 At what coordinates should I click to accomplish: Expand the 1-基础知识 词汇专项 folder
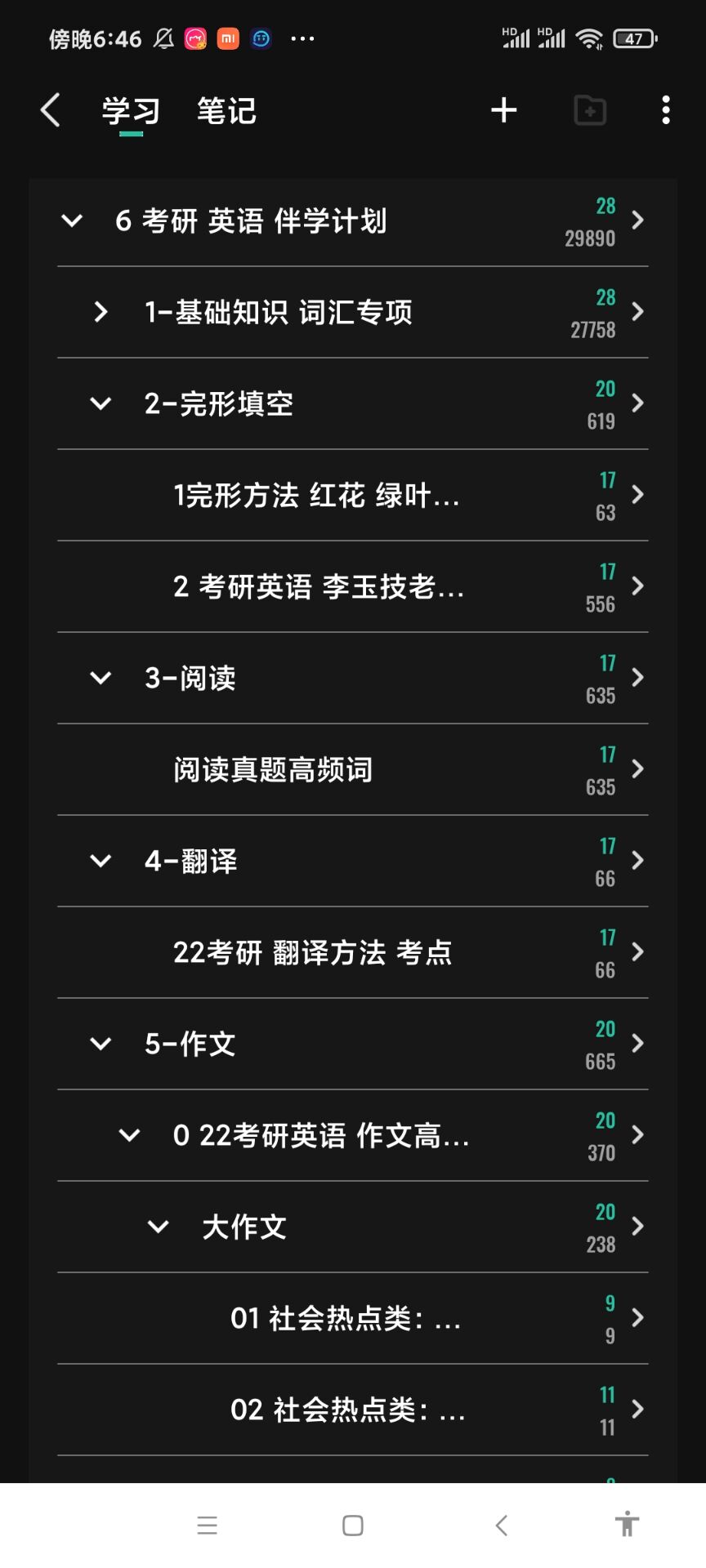(101, 312)
